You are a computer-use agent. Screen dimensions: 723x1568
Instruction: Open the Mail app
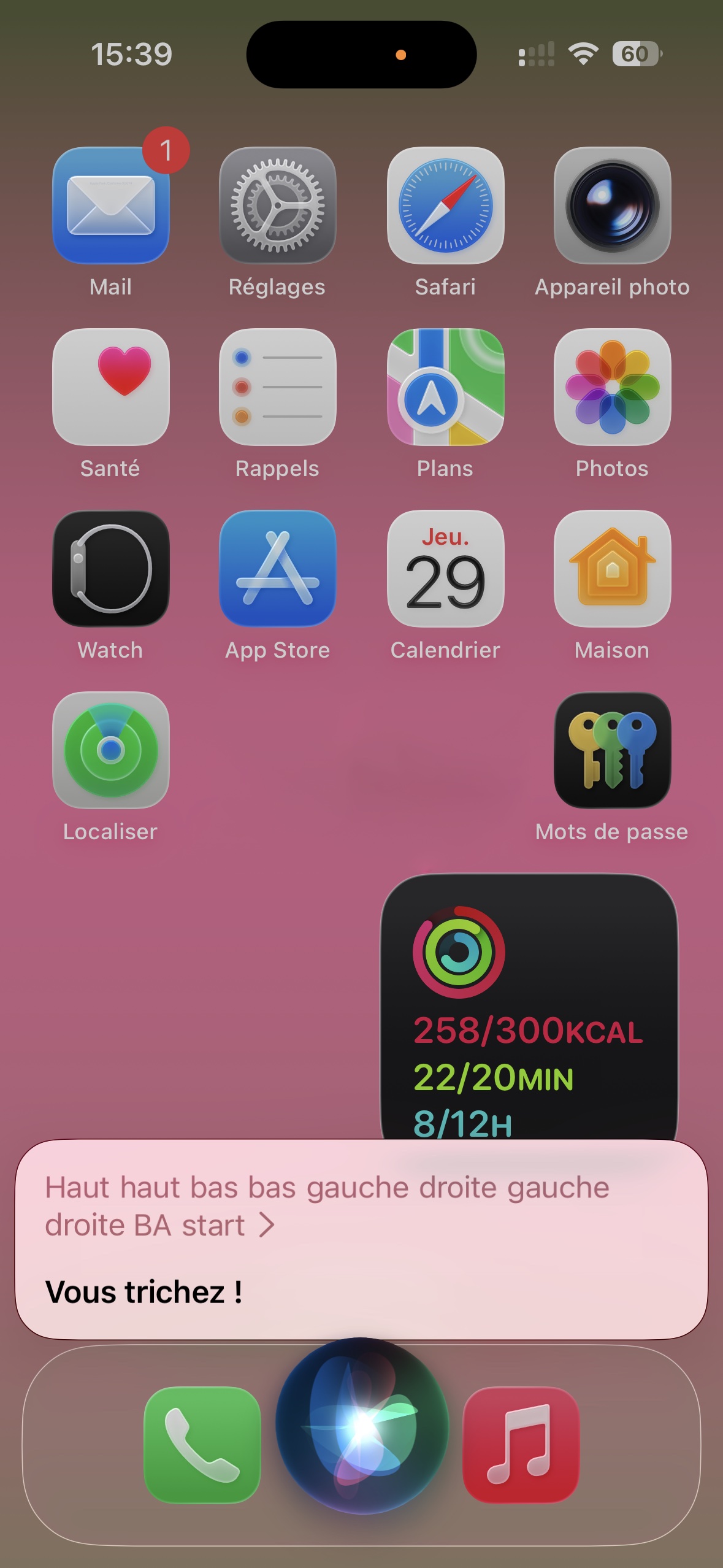(111, 206)
